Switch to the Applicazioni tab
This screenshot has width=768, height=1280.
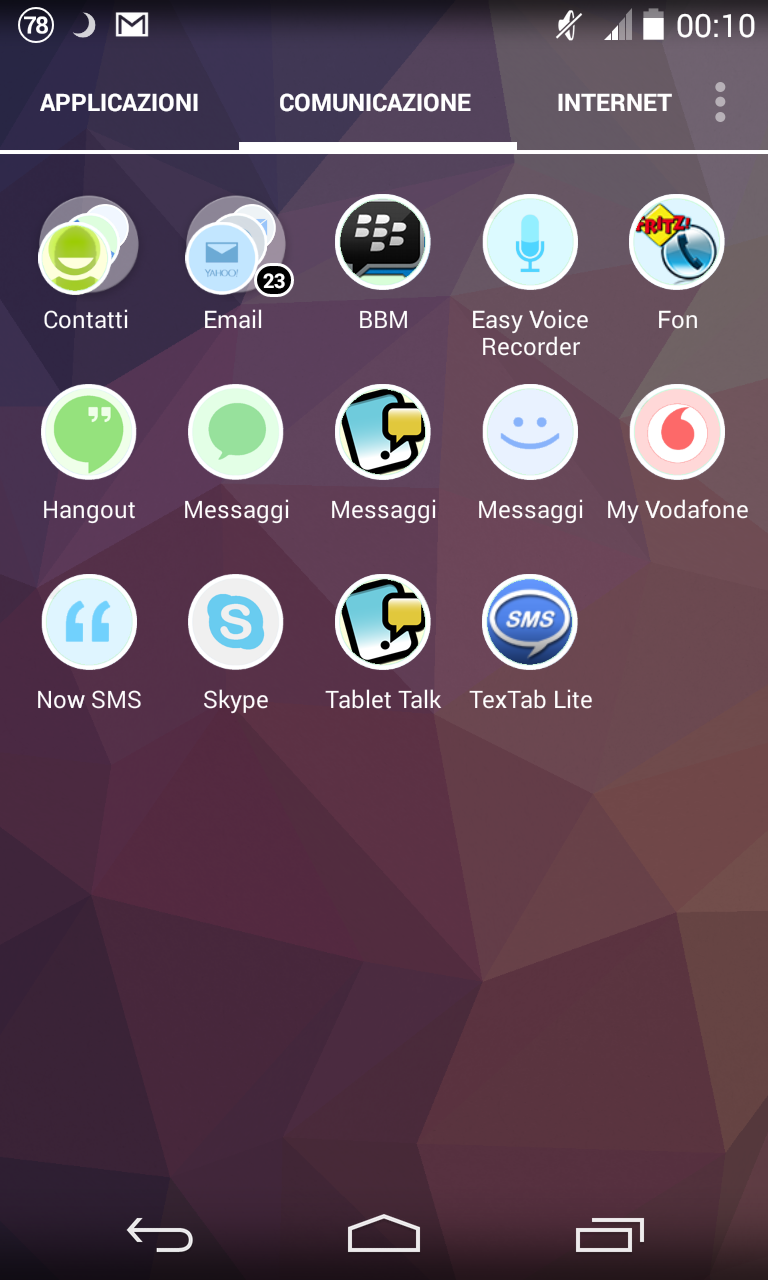[119, 102]
